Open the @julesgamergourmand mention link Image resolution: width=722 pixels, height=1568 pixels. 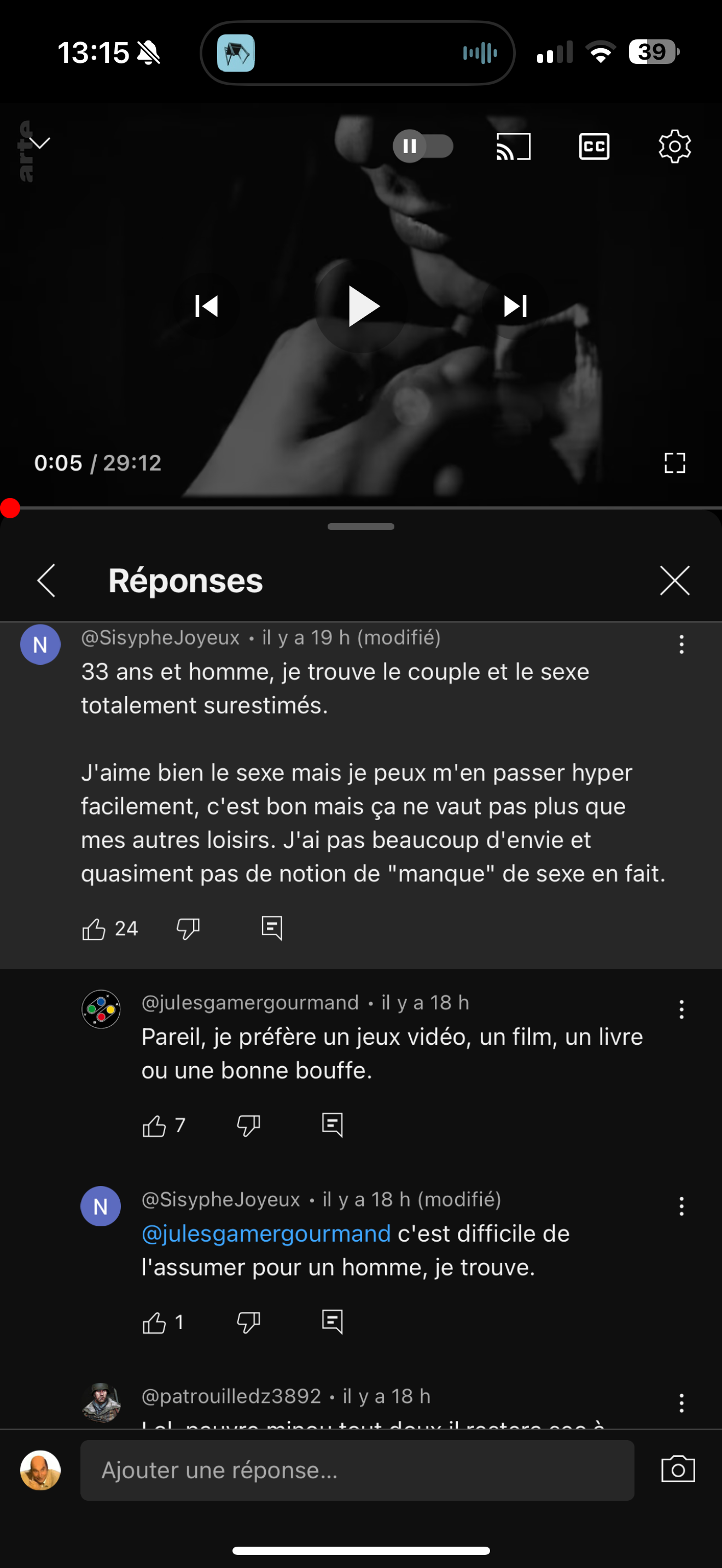pyautogui.click(x=266, y=1234)
